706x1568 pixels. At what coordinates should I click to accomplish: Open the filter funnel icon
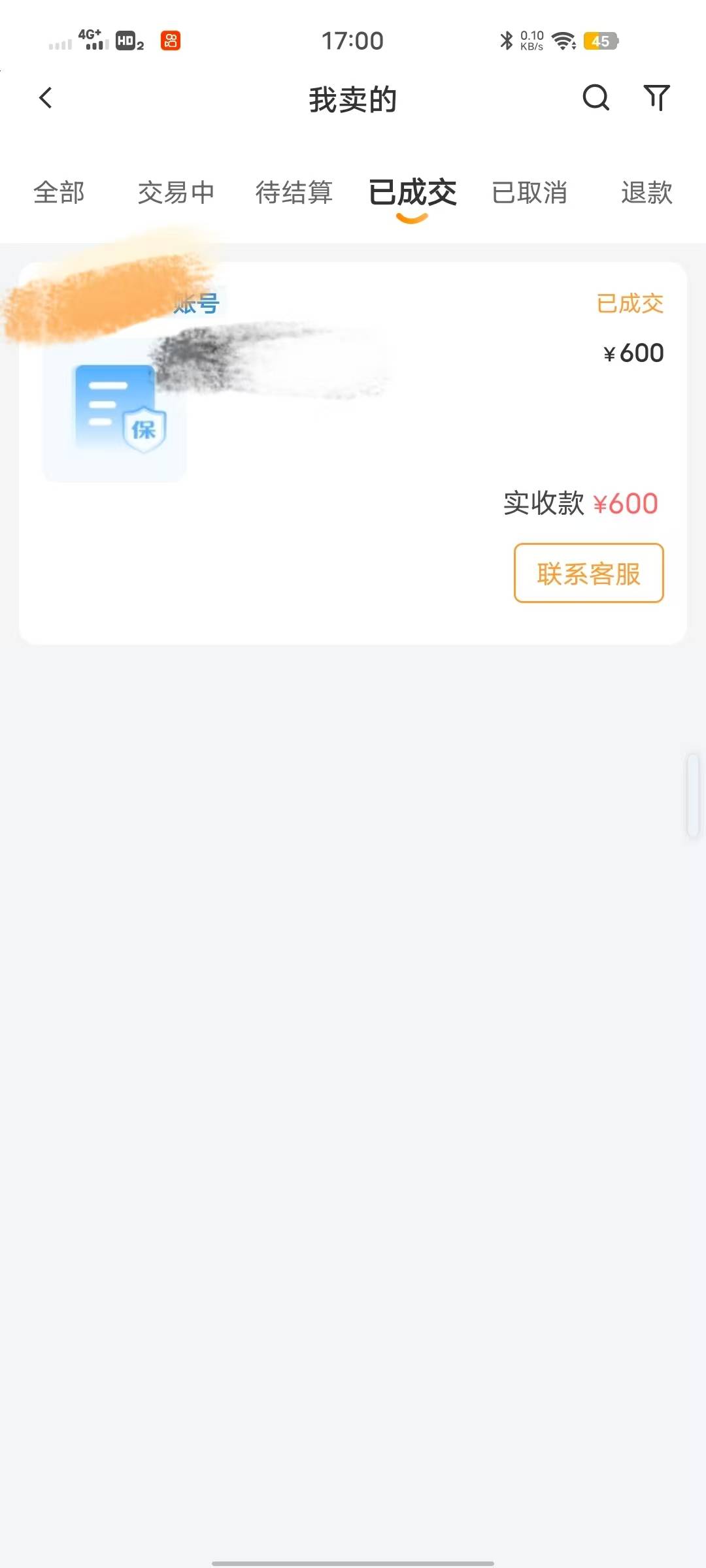657,98
